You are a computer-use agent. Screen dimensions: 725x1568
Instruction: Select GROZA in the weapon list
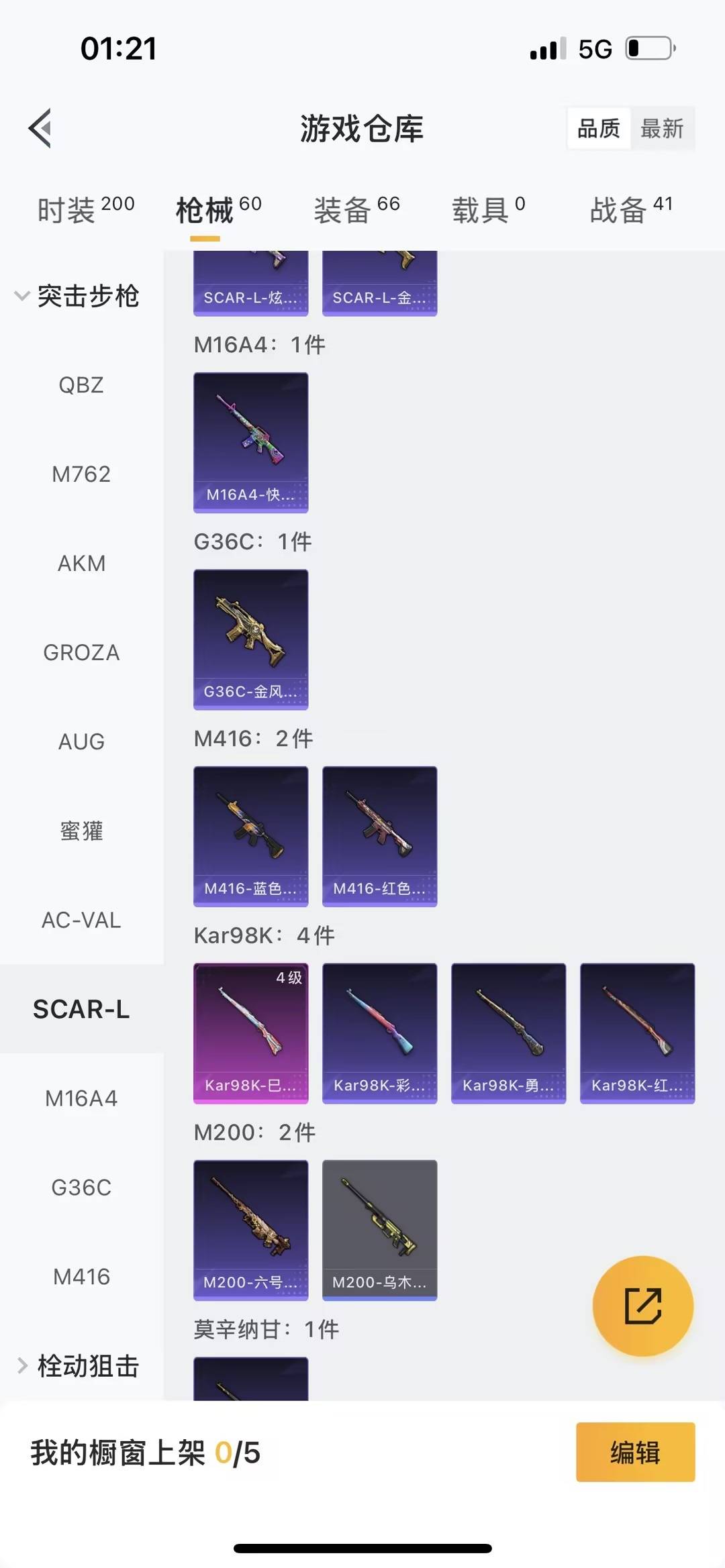point(81,653)
